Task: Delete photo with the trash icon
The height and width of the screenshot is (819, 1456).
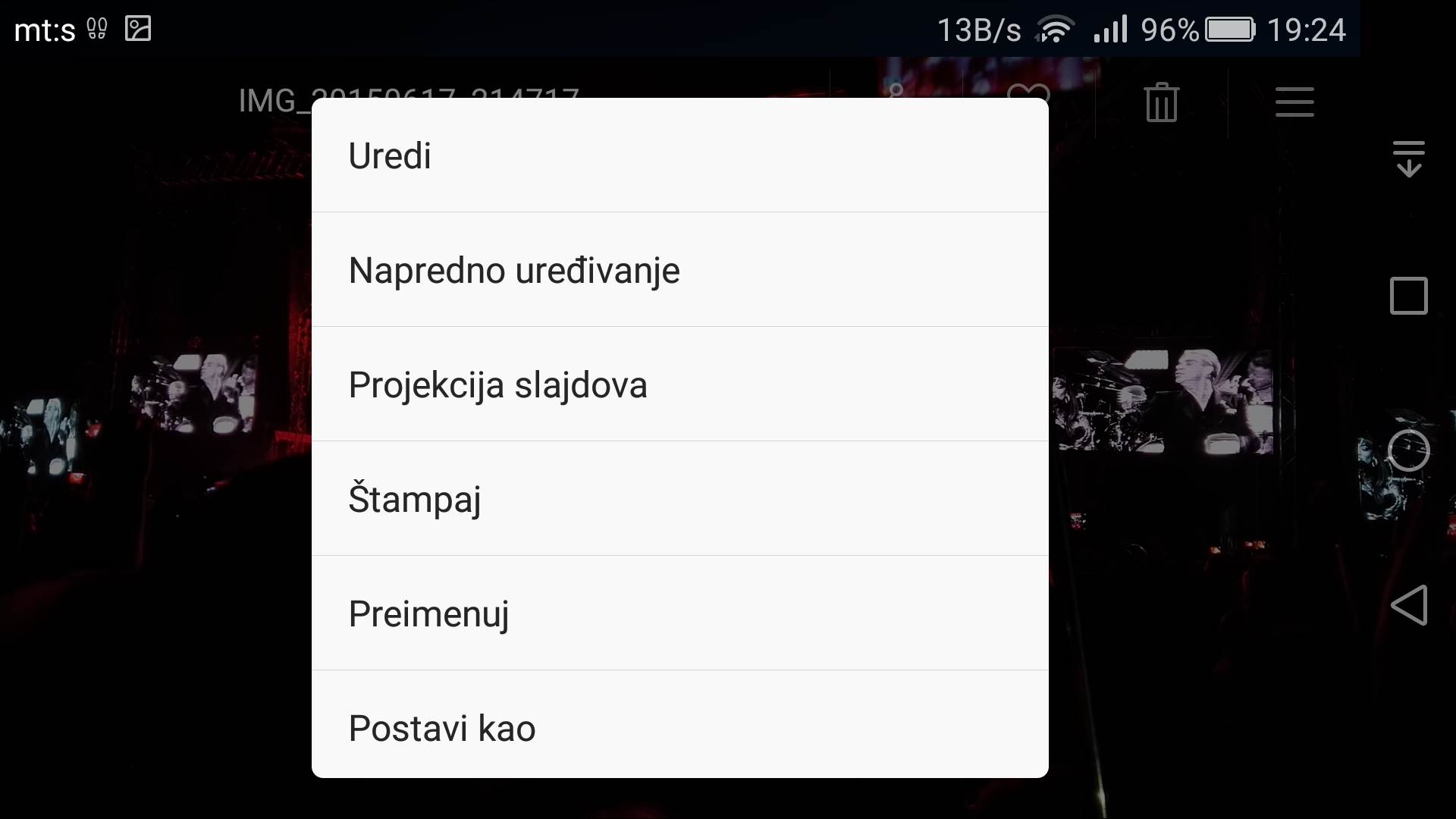Action: 1161,102
